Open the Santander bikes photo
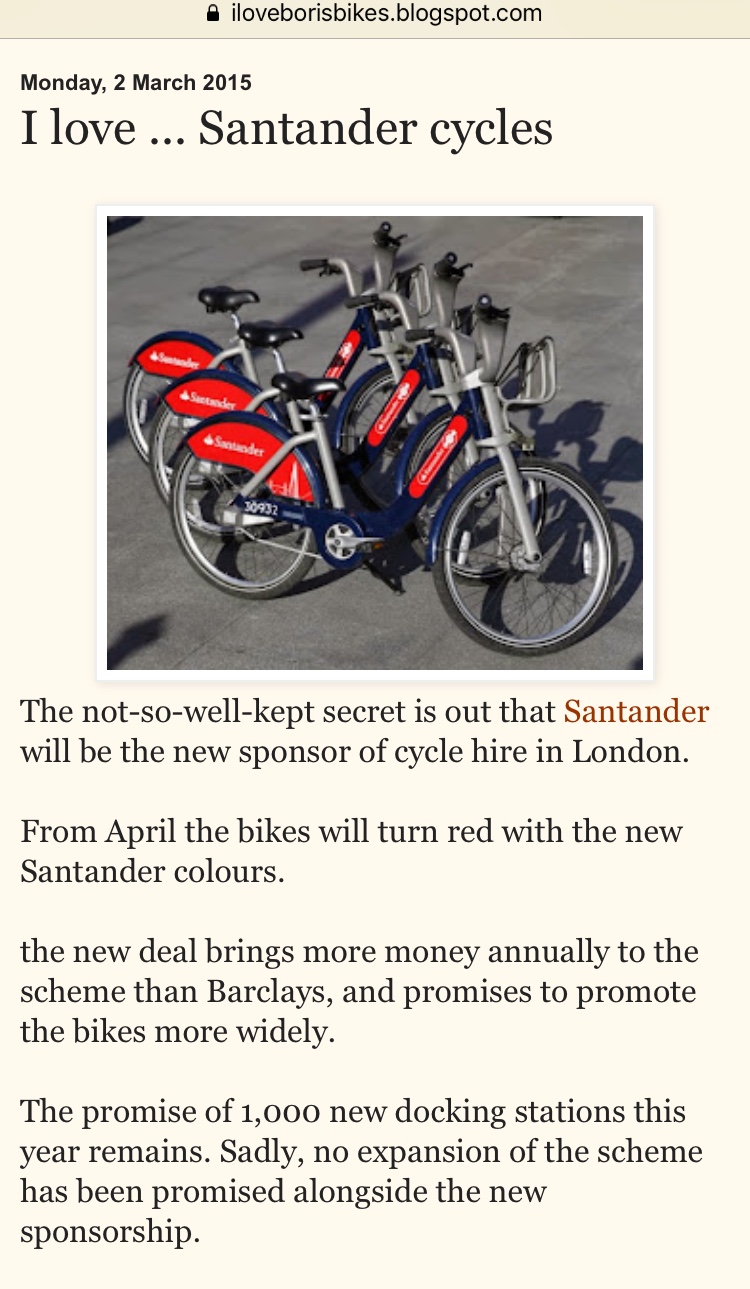750x1289 pixels. tap(375, 443)
